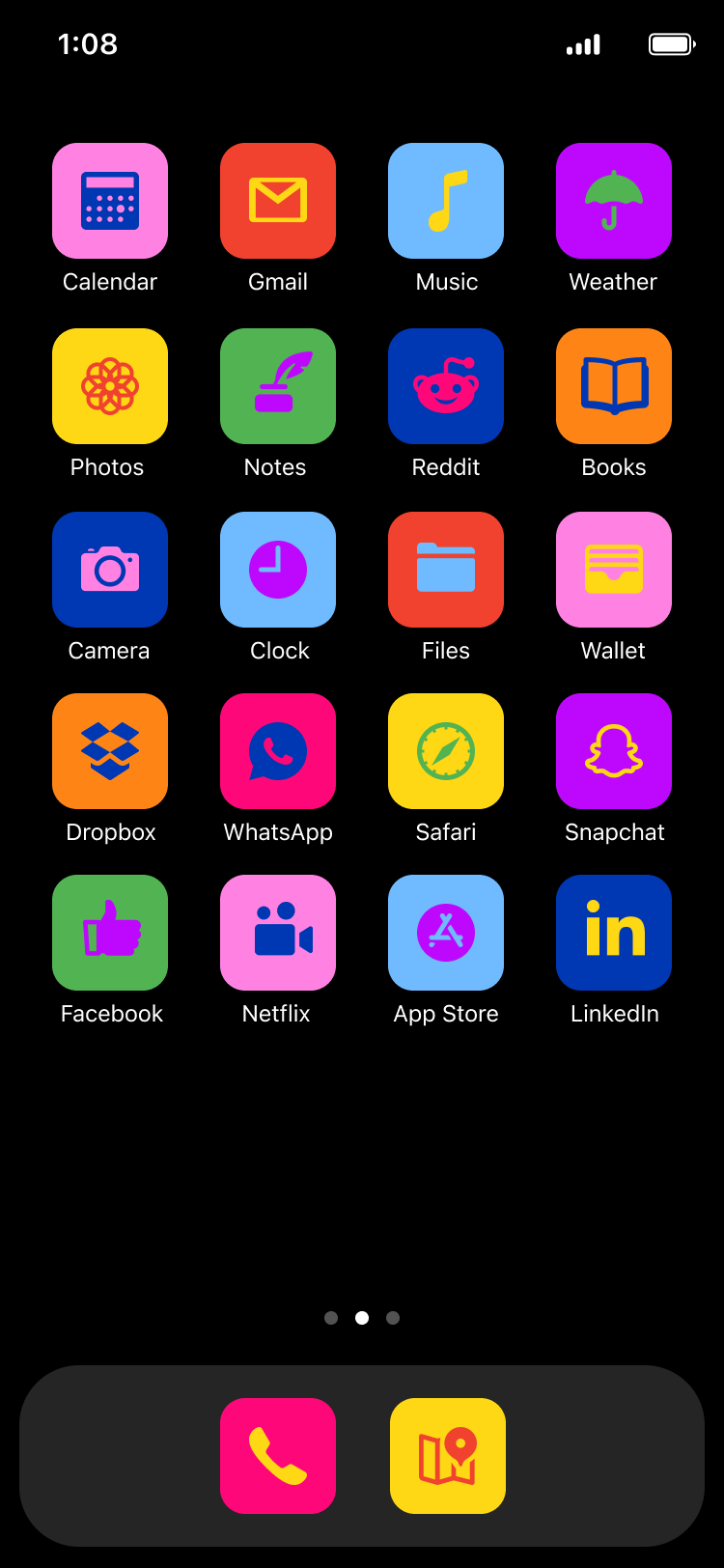Screen dimensions: 724x1568
Task: Open Photos
Action: pyautogui.click(x=110, y=386)
